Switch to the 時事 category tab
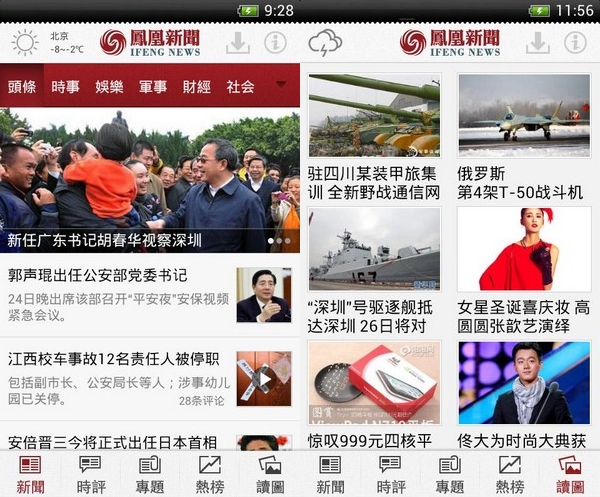Viewport: 600px width, 497px height. 65,86
